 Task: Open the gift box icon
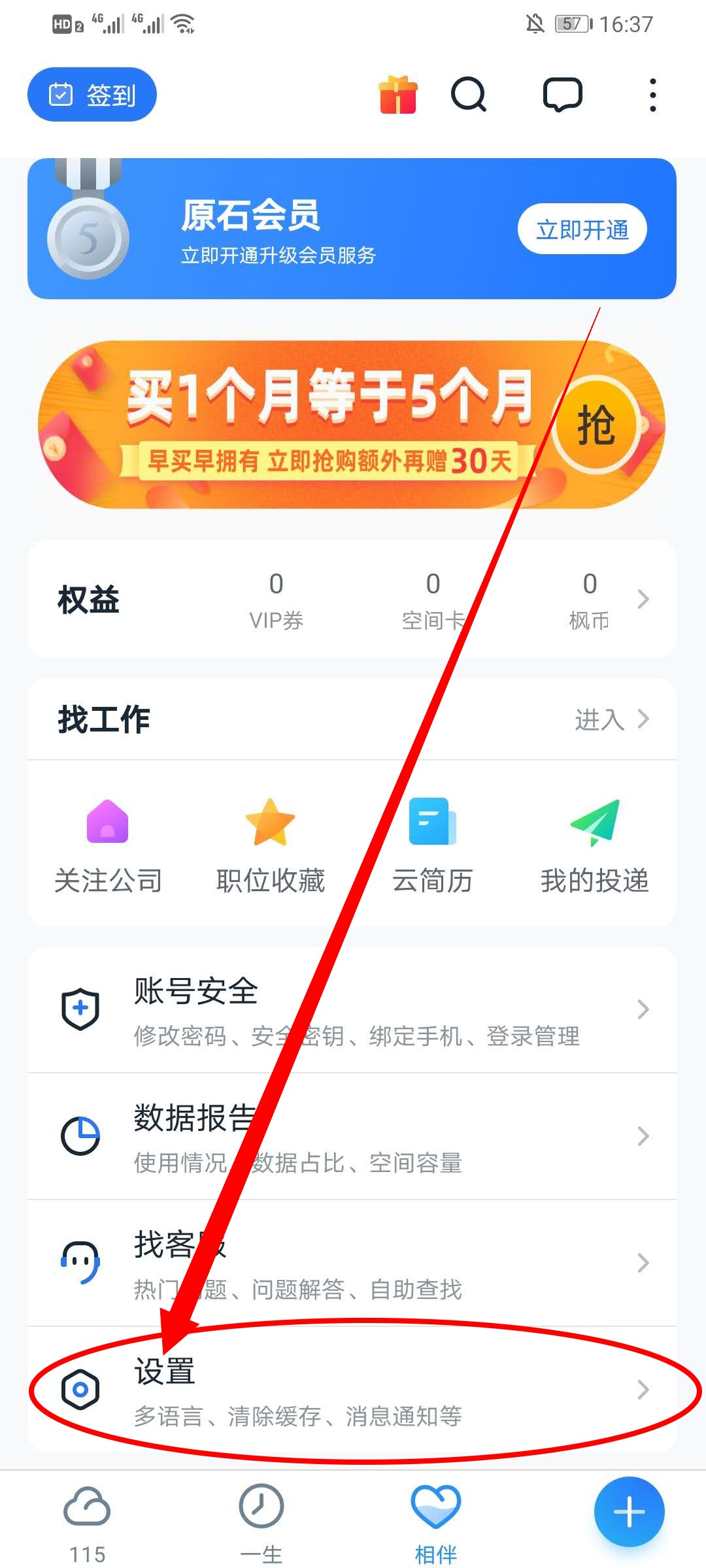[398, 95]
